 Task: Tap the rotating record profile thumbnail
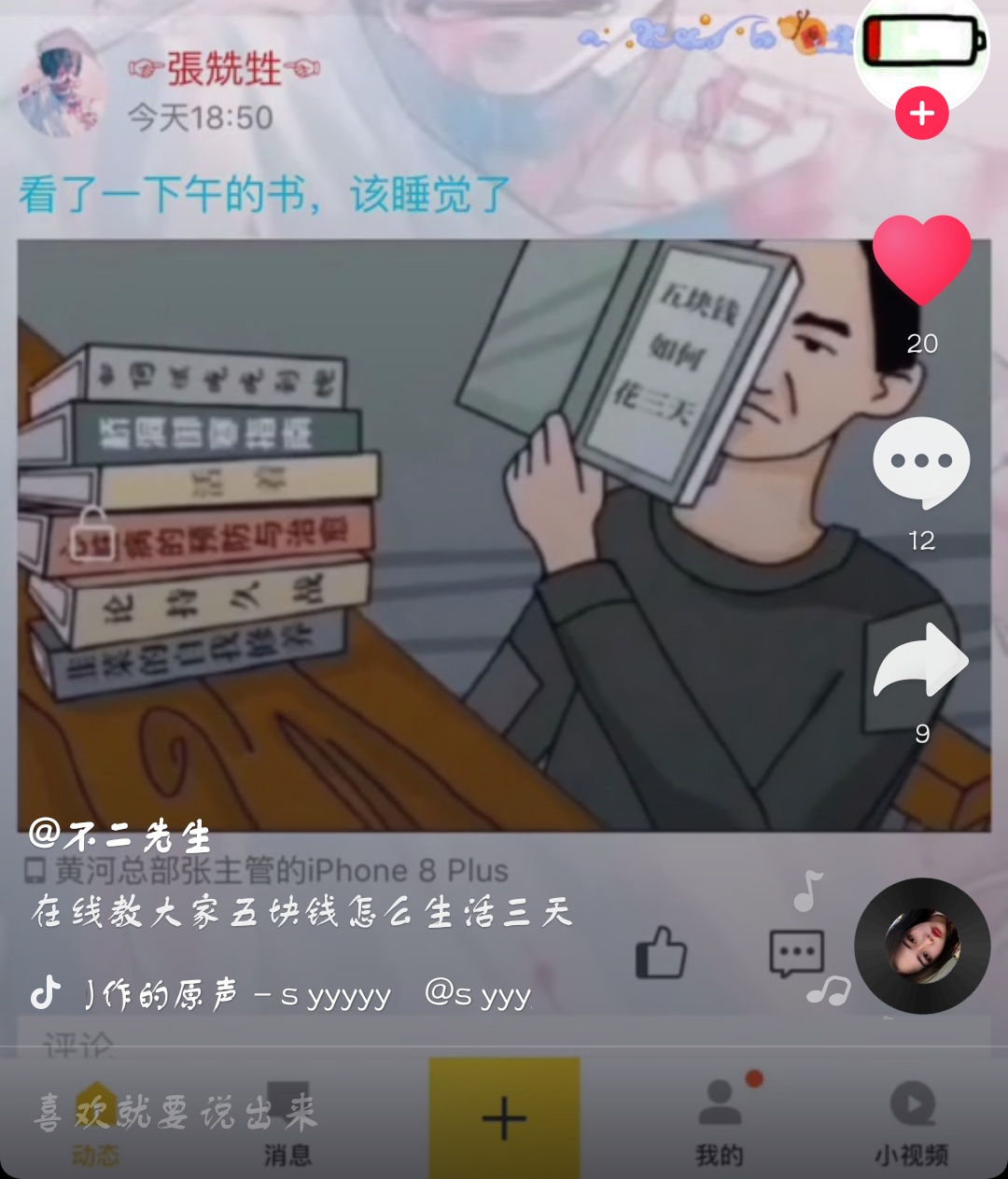(923, 946)
